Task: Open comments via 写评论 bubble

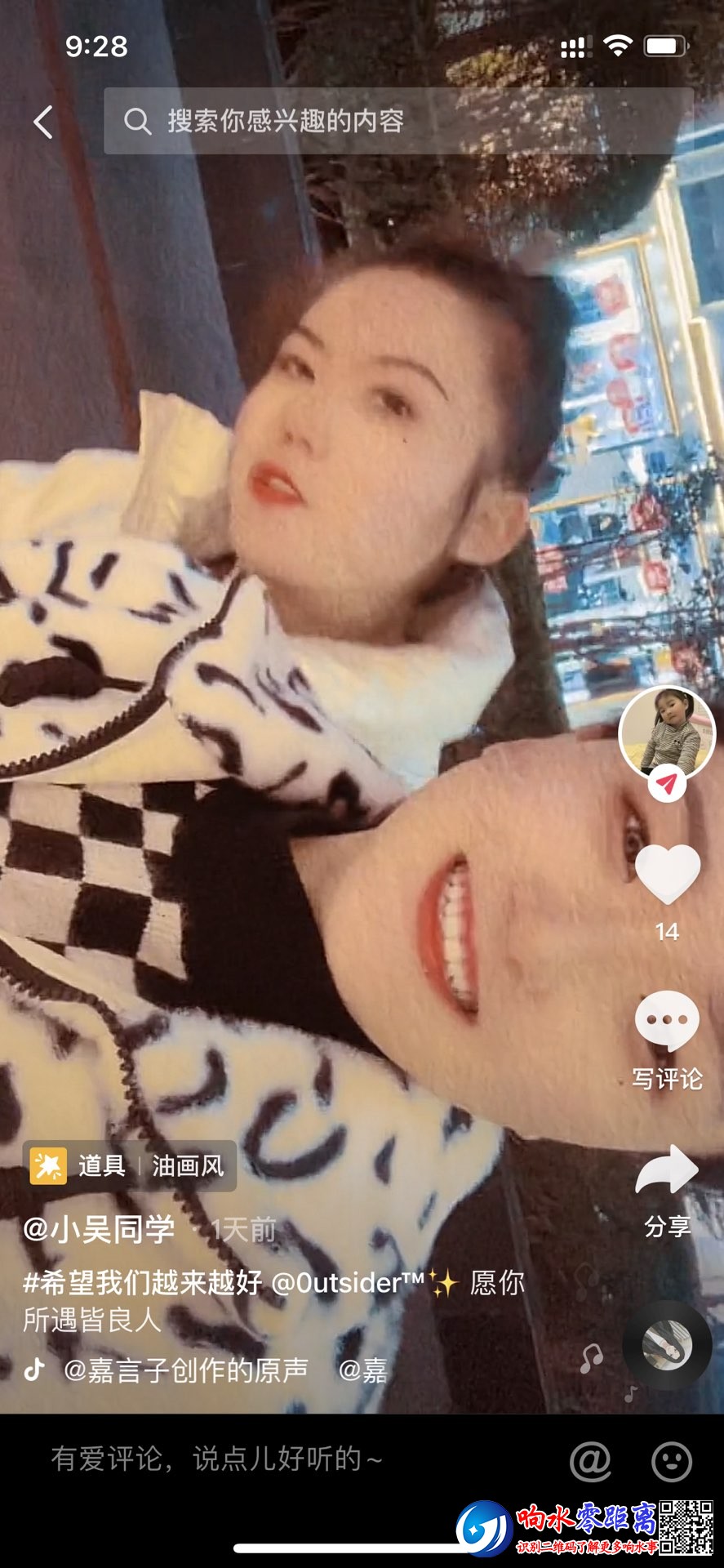Action: point(667,1022)
